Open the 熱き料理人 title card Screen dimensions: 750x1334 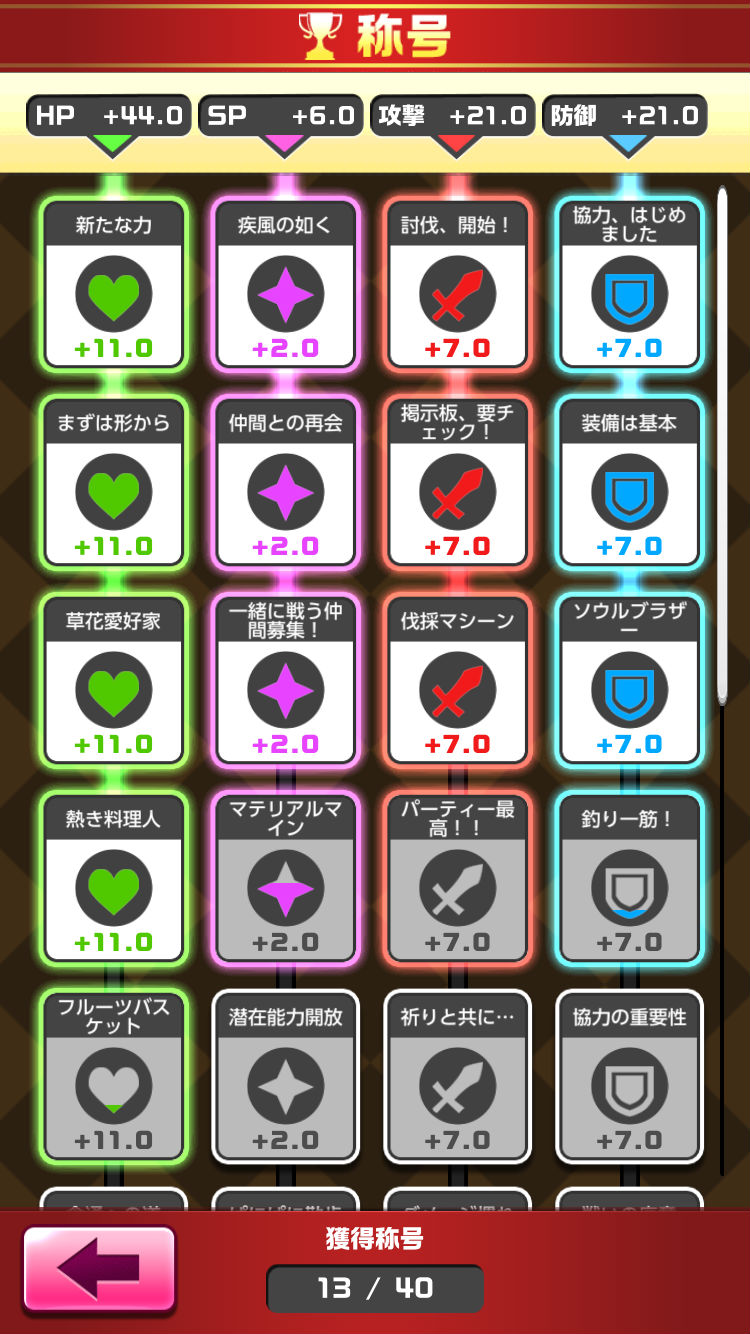click(x=114, y=879)
